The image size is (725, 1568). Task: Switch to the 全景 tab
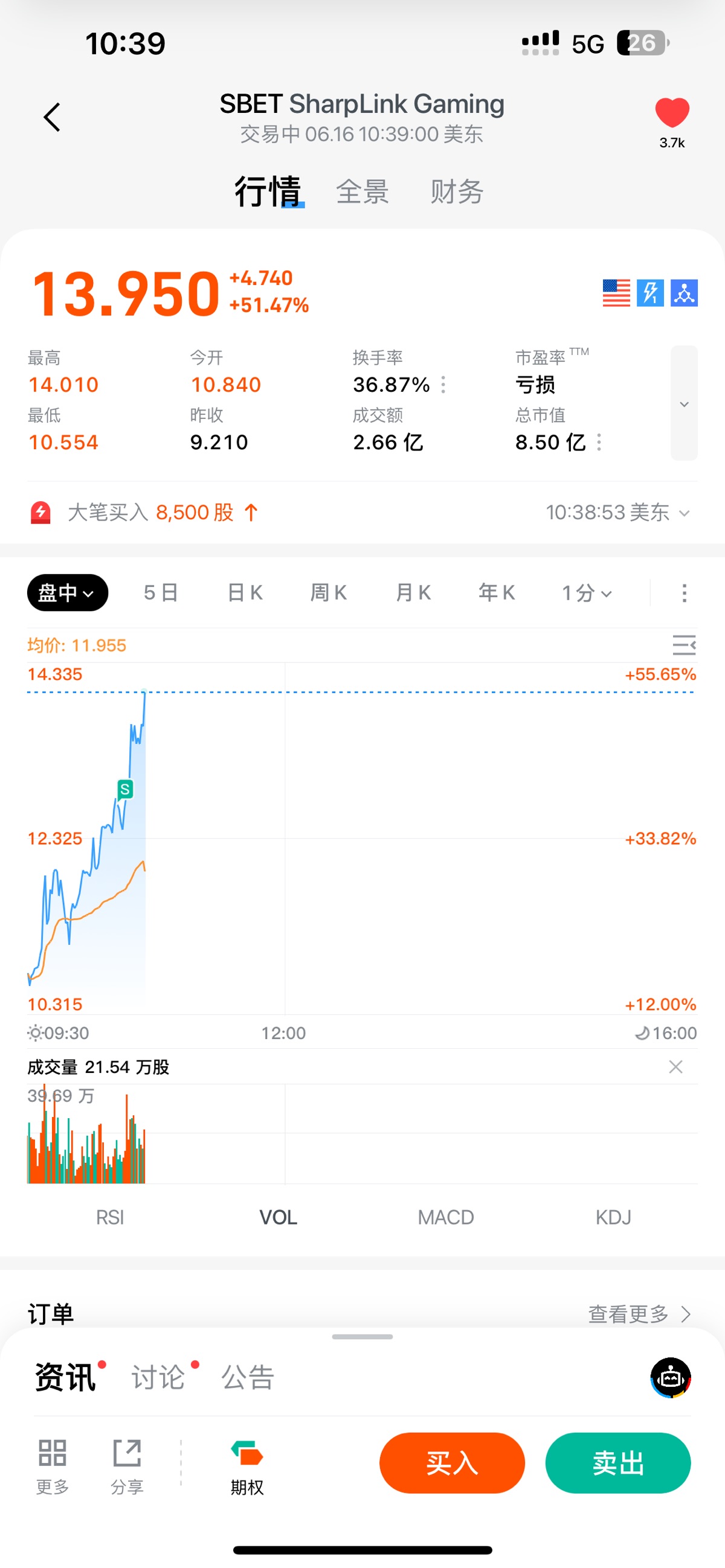click(x=362, y=193)
